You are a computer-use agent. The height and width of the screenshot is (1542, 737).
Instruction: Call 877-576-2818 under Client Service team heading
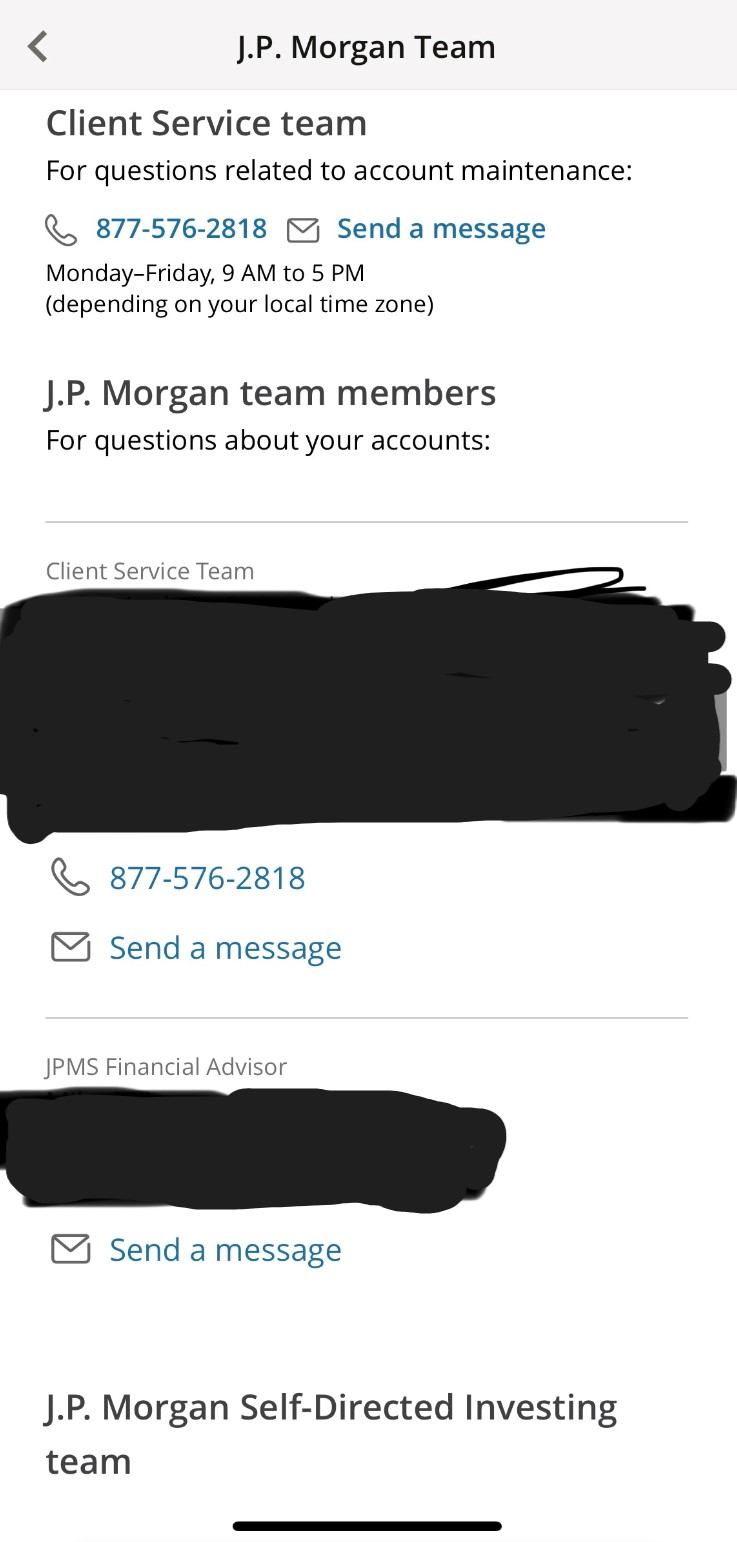click(181, 229)
